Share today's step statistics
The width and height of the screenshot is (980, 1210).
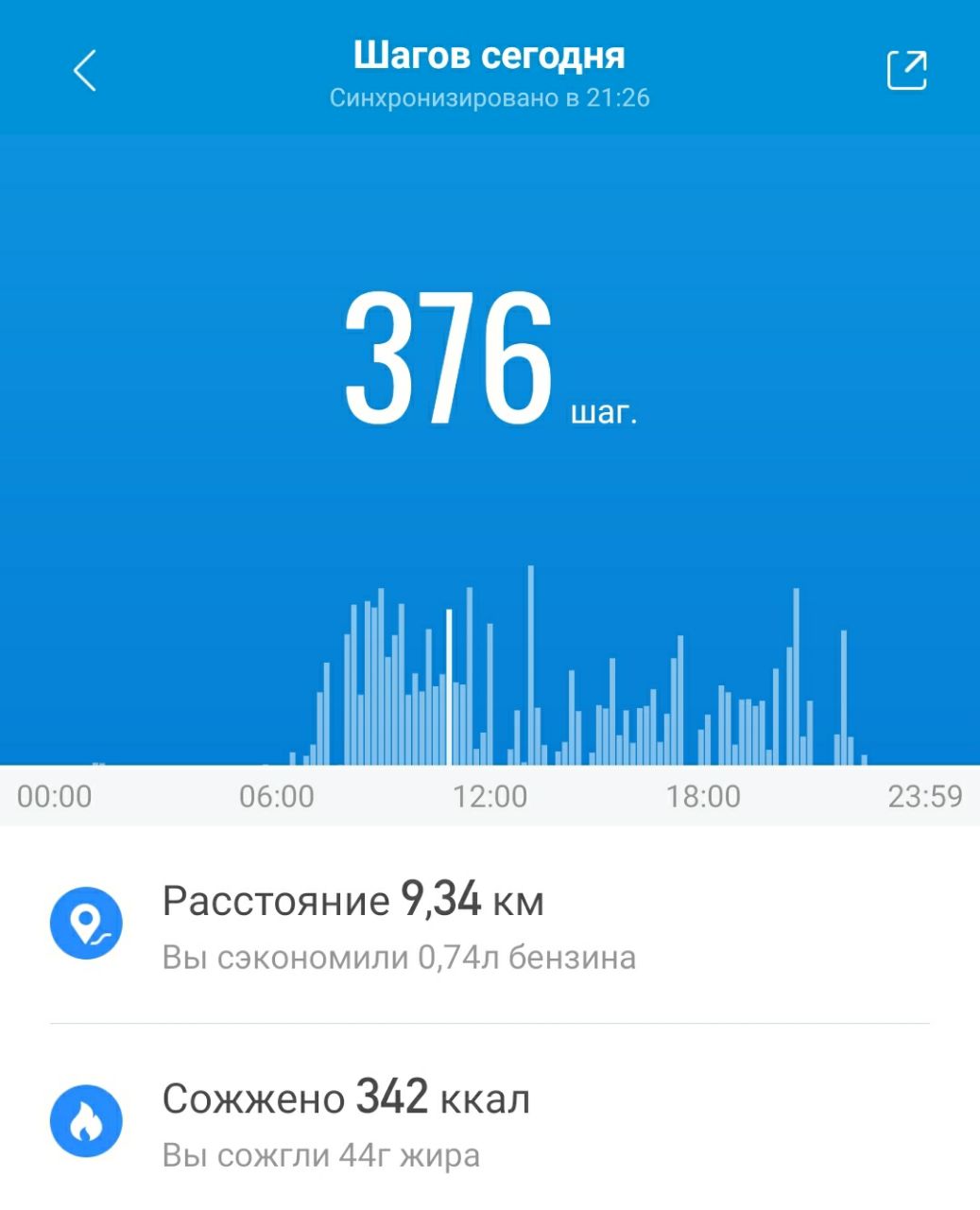coord(906,71)
